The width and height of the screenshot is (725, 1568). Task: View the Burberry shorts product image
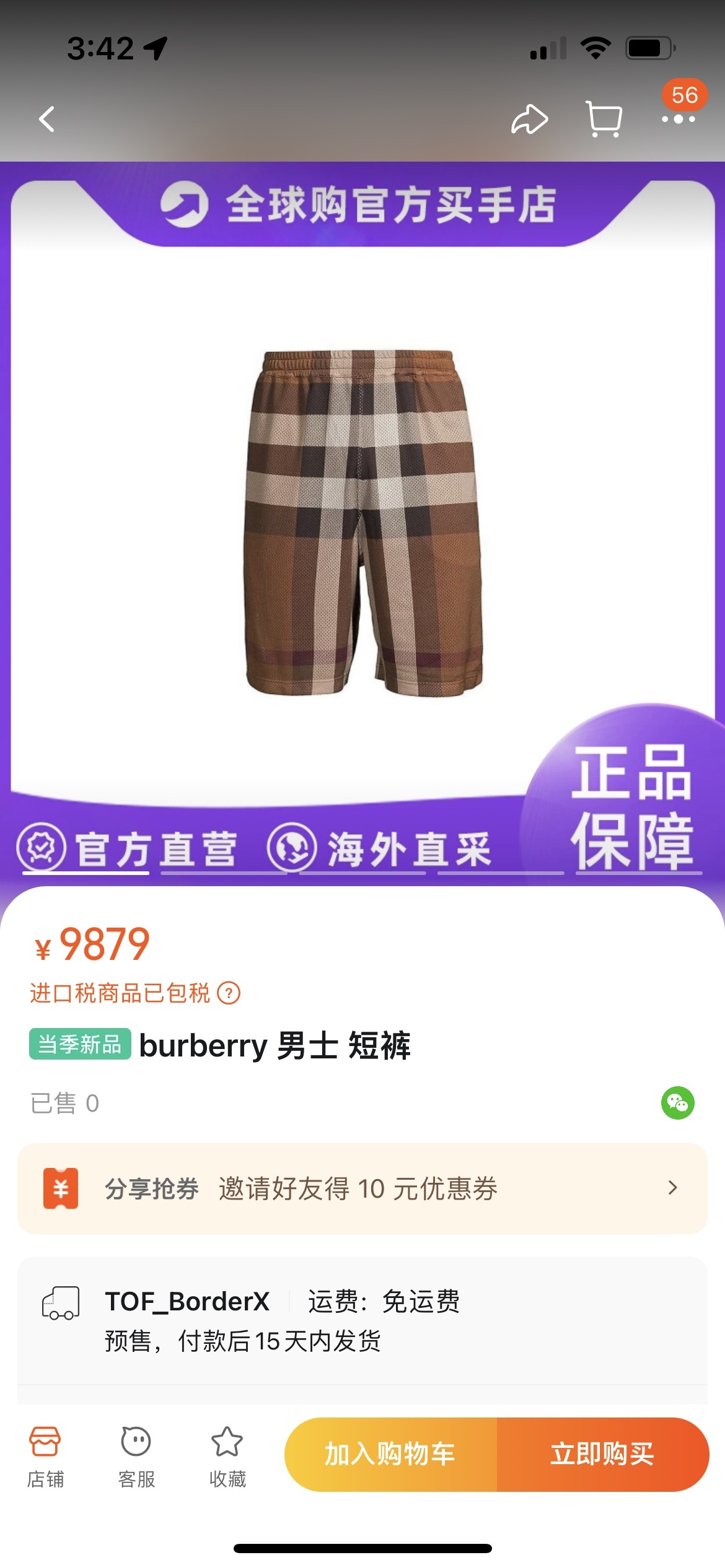pyautogui.click(x=363, y=523)
